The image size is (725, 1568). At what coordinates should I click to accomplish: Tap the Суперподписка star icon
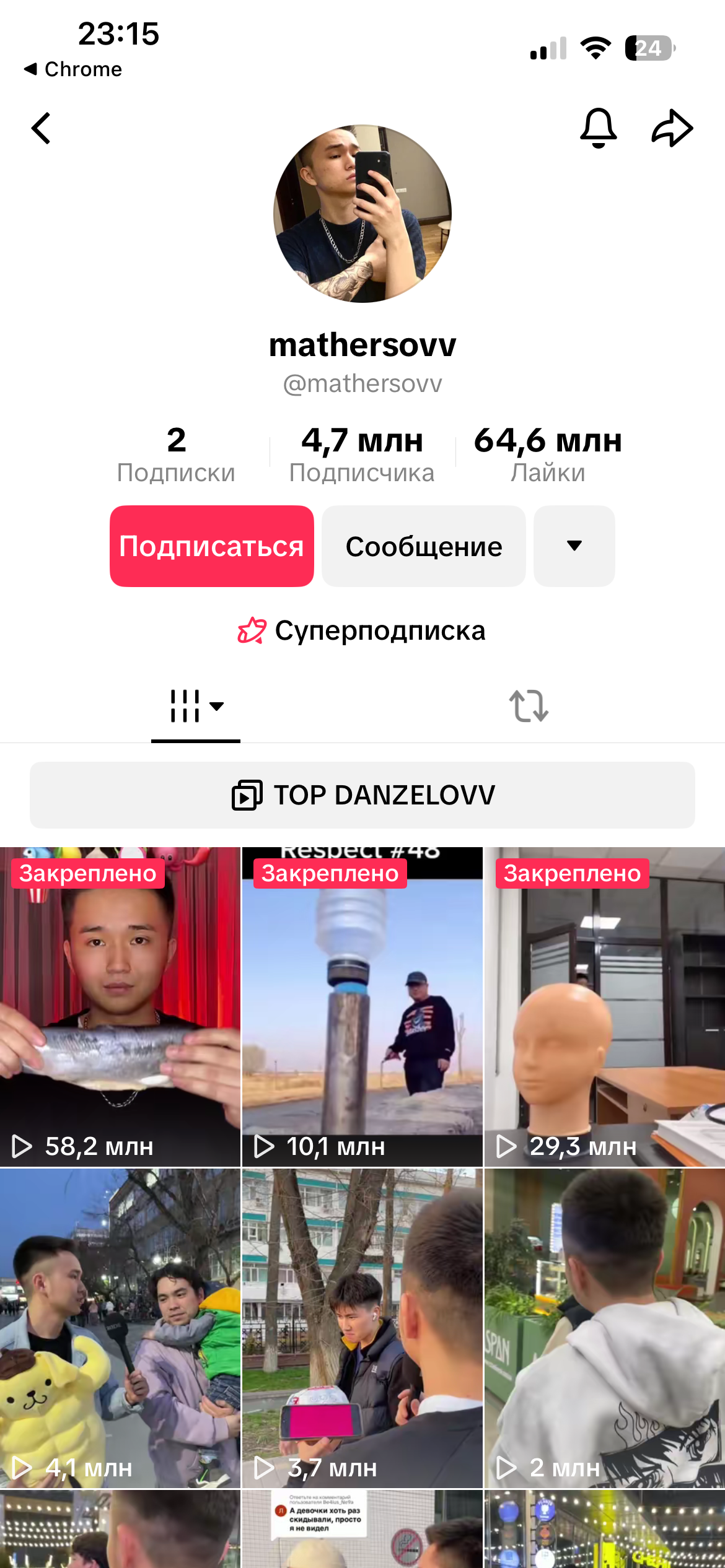[250, 630]
